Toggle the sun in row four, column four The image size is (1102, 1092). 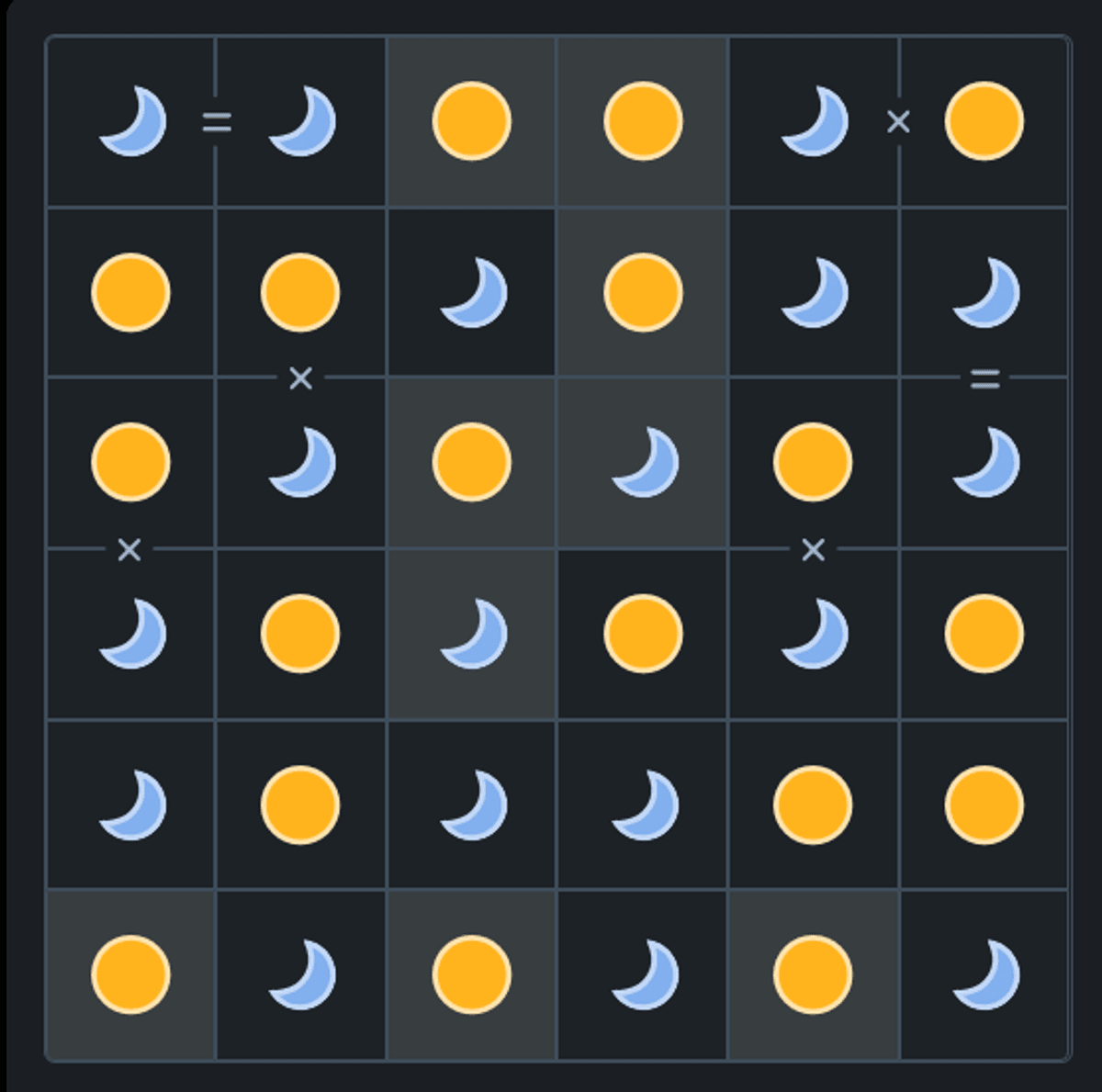point(643,633)
